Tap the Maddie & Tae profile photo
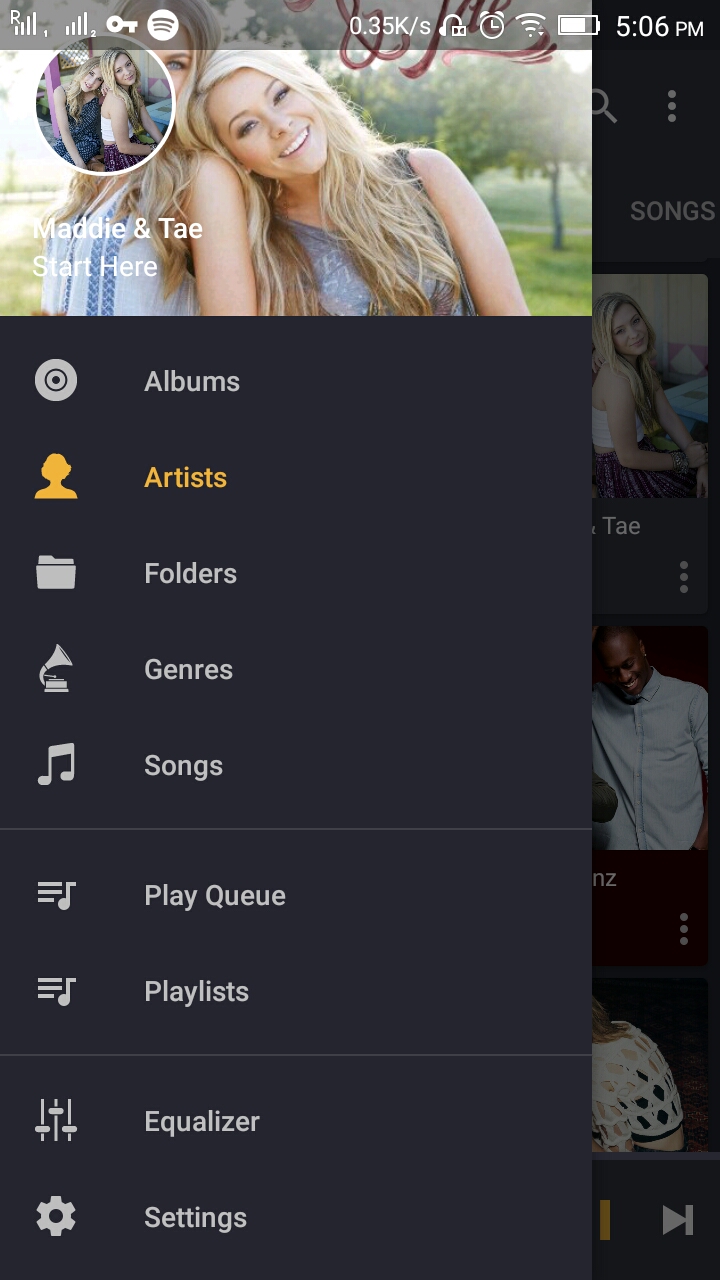Screen dimensions: 720x1280 pyautogui.click(x=104, y=104)
